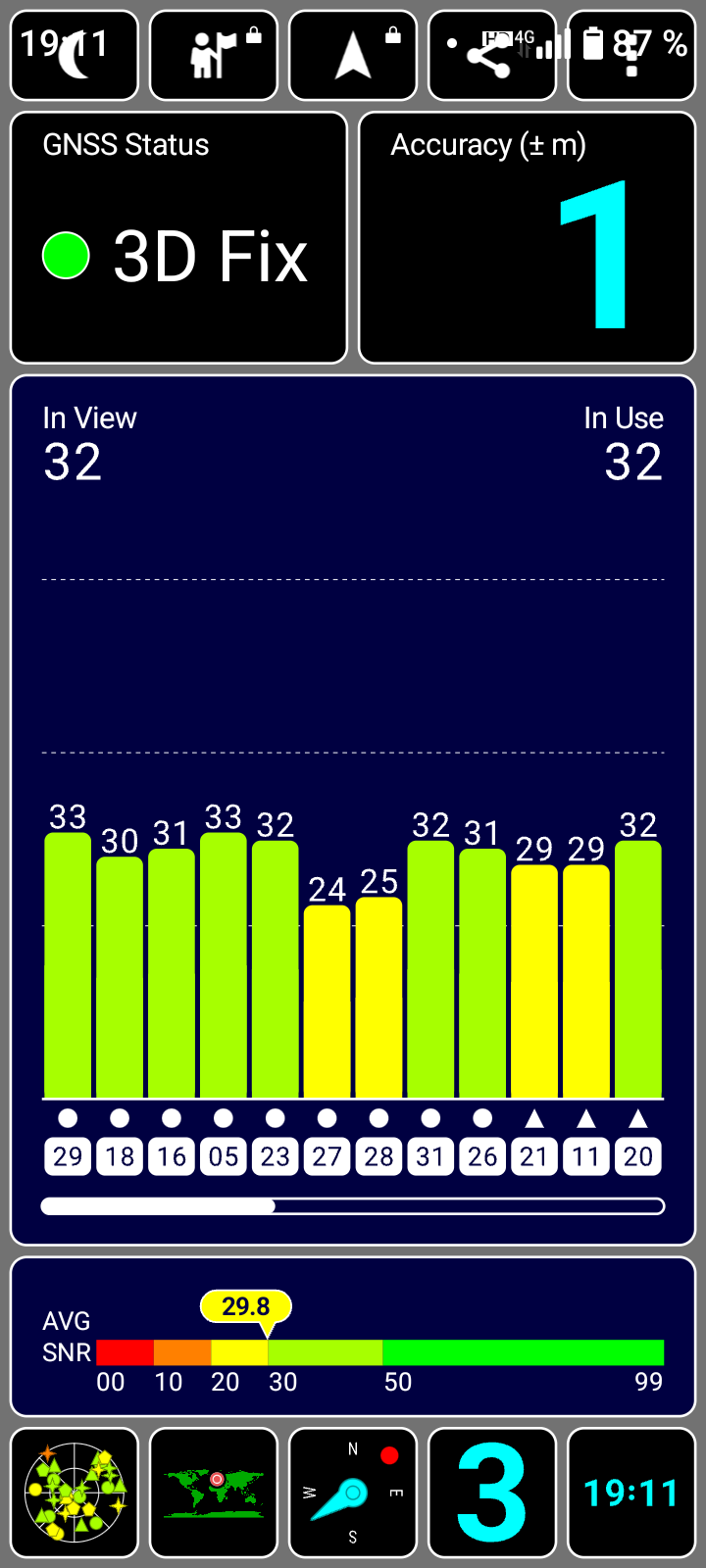The width and height of the screenshot is (706, 1568).
Task: Switch to the world map screen
Action: pyautogui.click(x=214, y=1493)
